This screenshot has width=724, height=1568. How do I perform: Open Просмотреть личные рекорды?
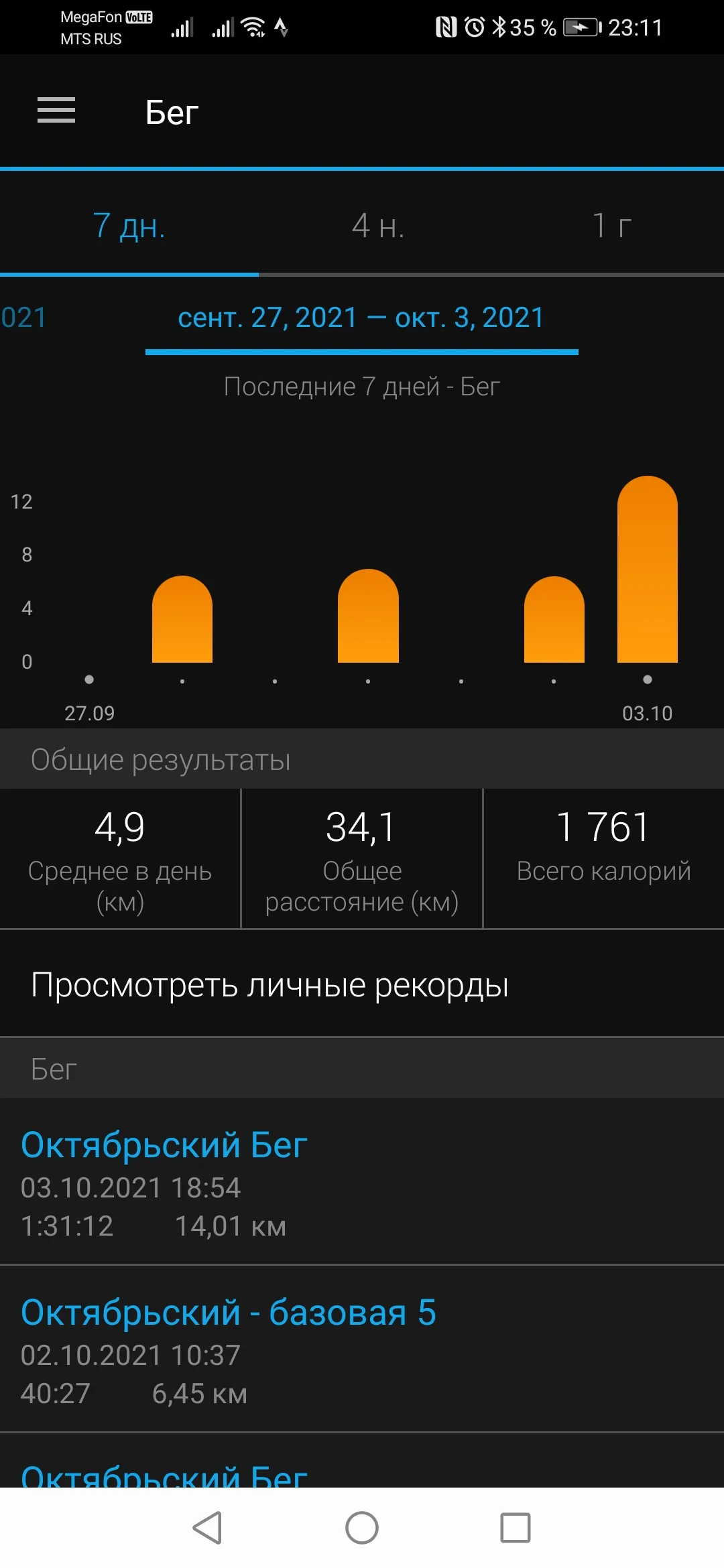point(269,985)
